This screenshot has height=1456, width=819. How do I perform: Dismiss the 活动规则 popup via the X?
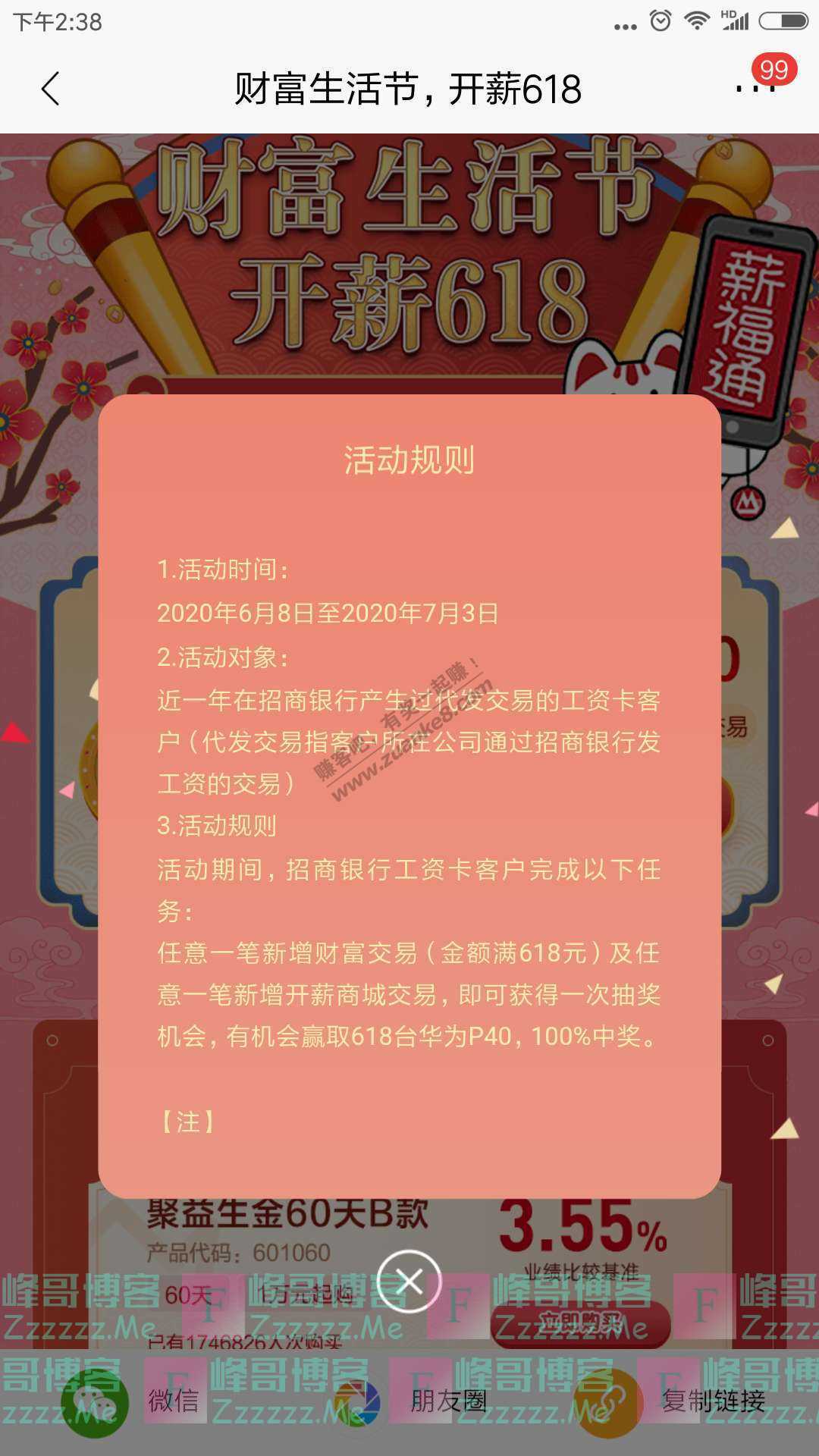point(409,1280)
